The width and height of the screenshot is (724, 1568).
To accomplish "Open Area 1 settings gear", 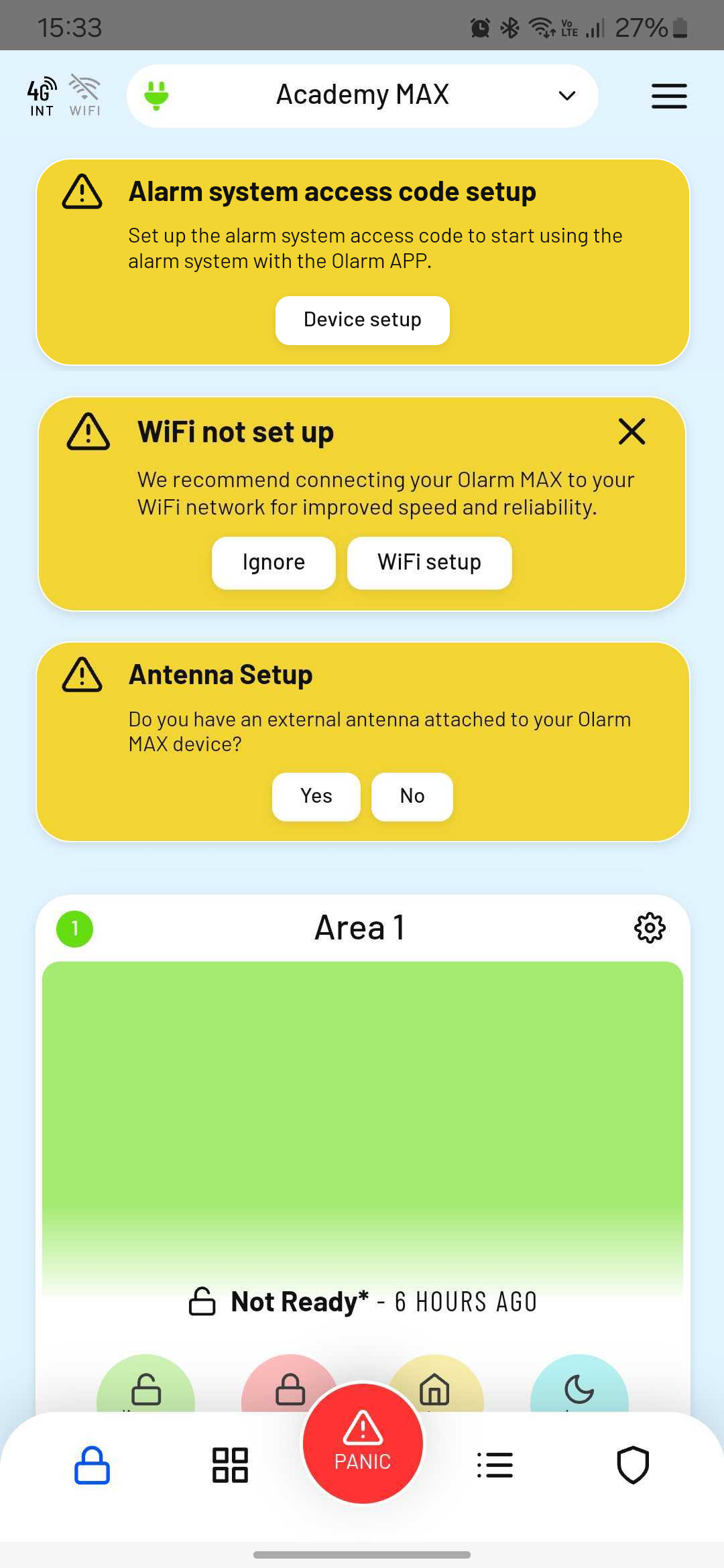I will [650, 928].
